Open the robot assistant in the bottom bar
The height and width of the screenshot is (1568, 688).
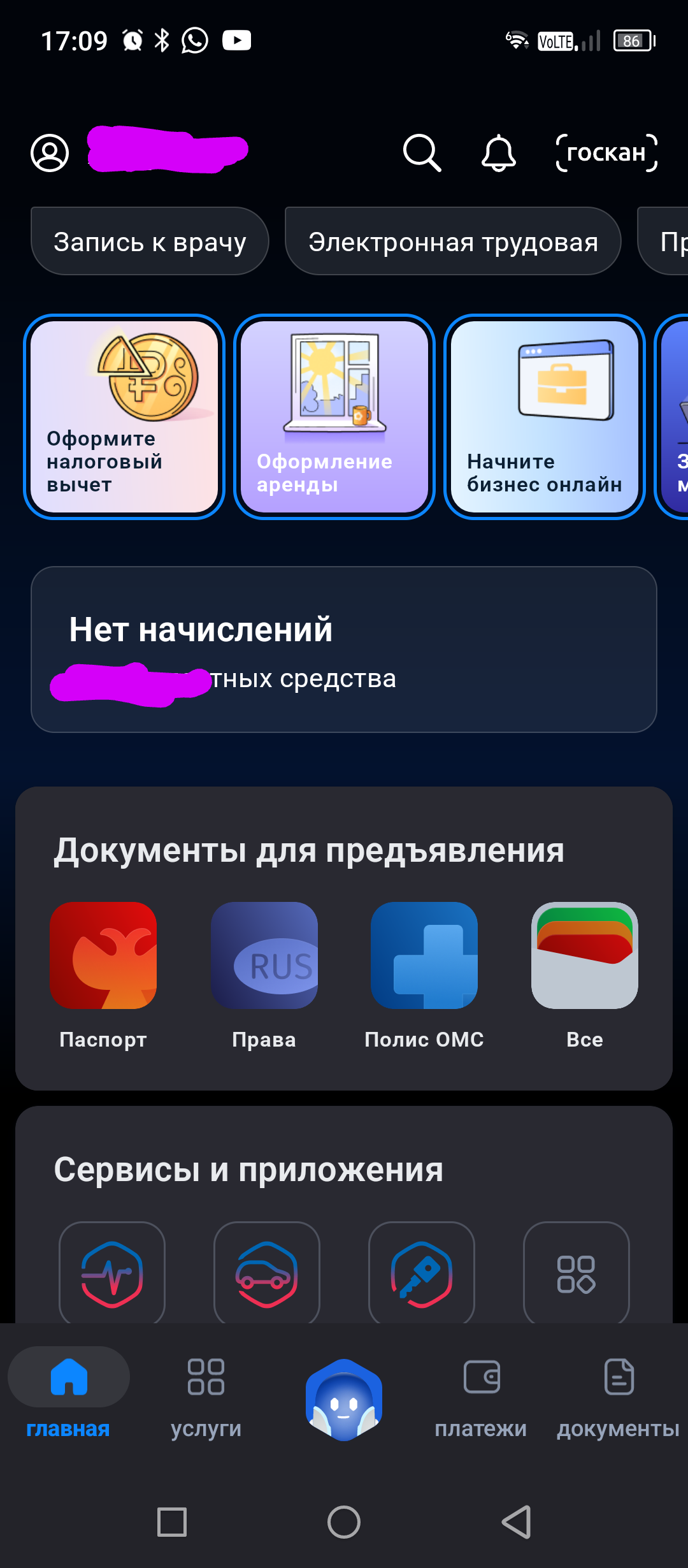344,1400
